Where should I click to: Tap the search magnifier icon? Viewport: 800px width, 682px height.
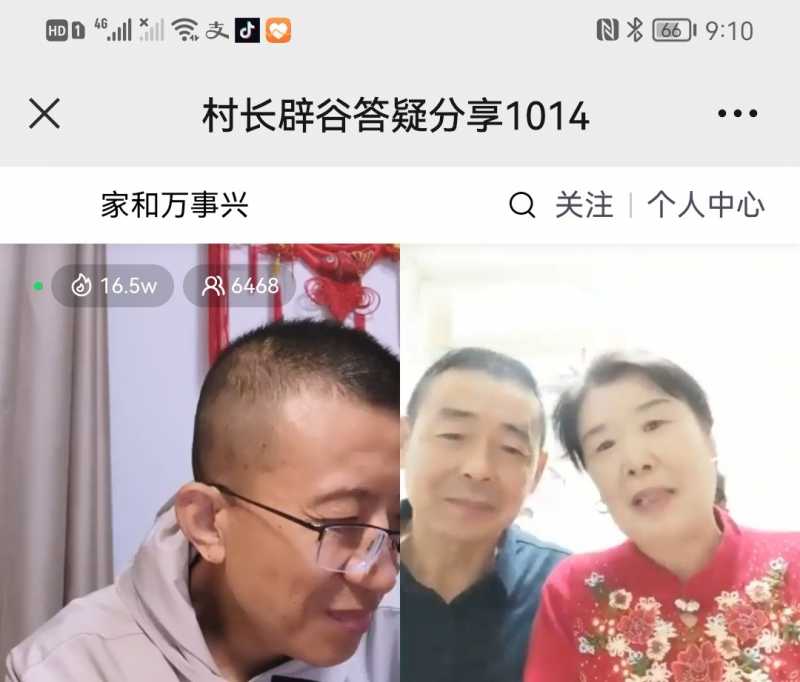(522, 206)
